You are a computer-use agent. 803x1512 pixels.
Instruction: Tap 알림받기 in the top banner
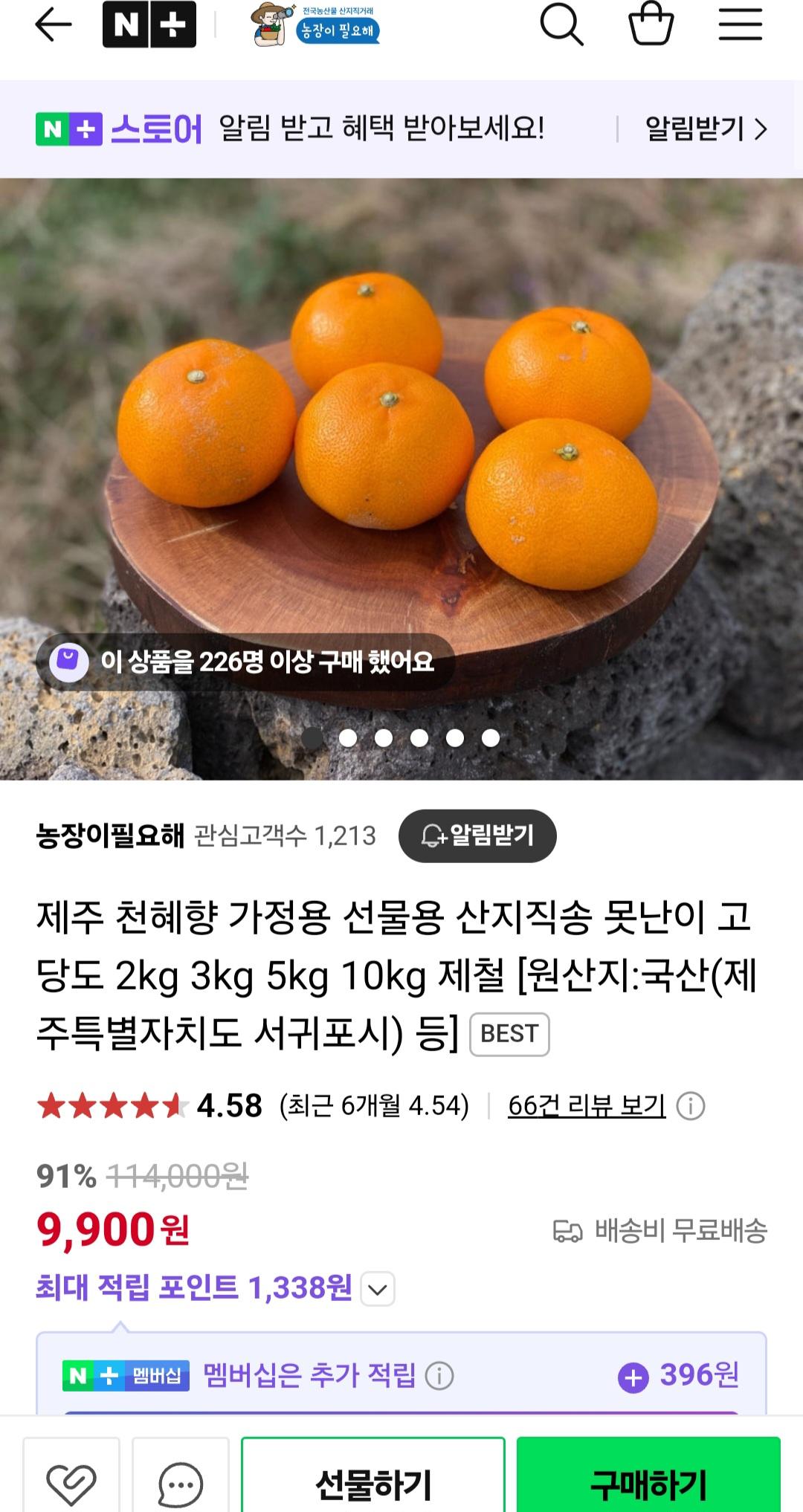[705, 129]
